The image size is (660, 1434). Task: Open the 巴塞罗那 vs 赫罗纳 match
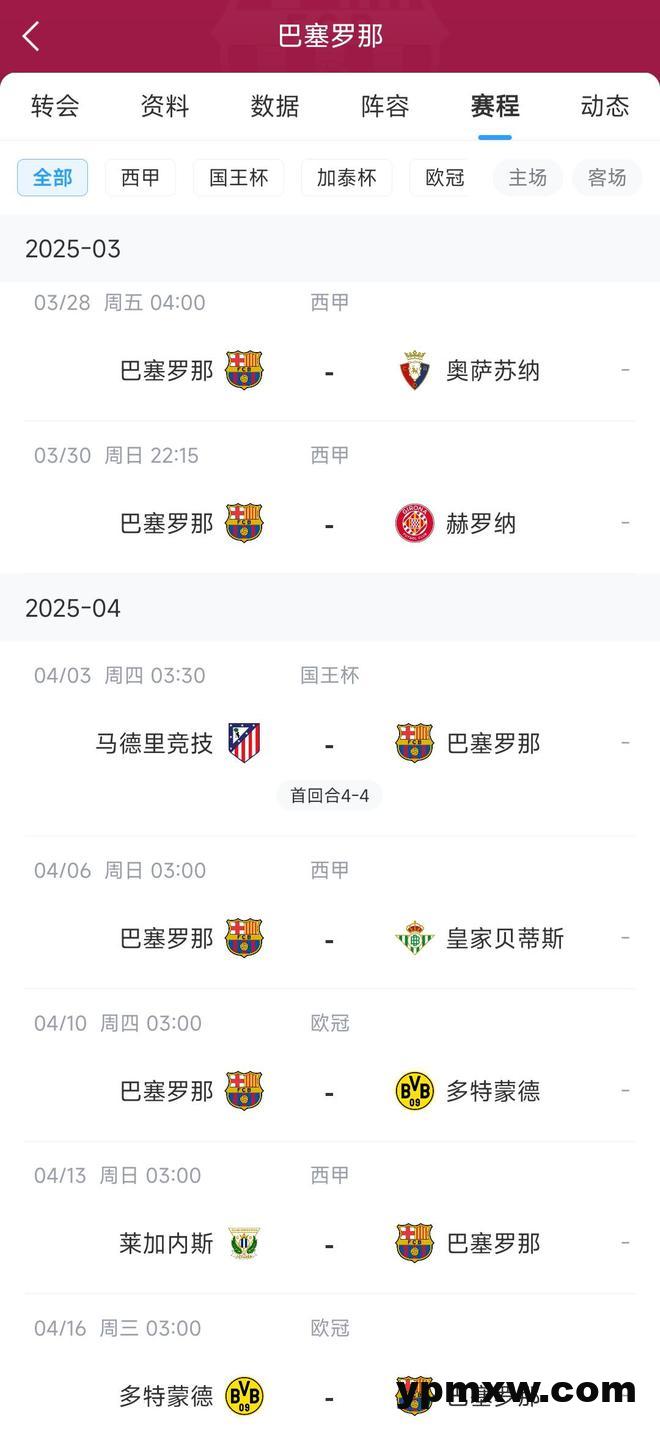(329, 524)
